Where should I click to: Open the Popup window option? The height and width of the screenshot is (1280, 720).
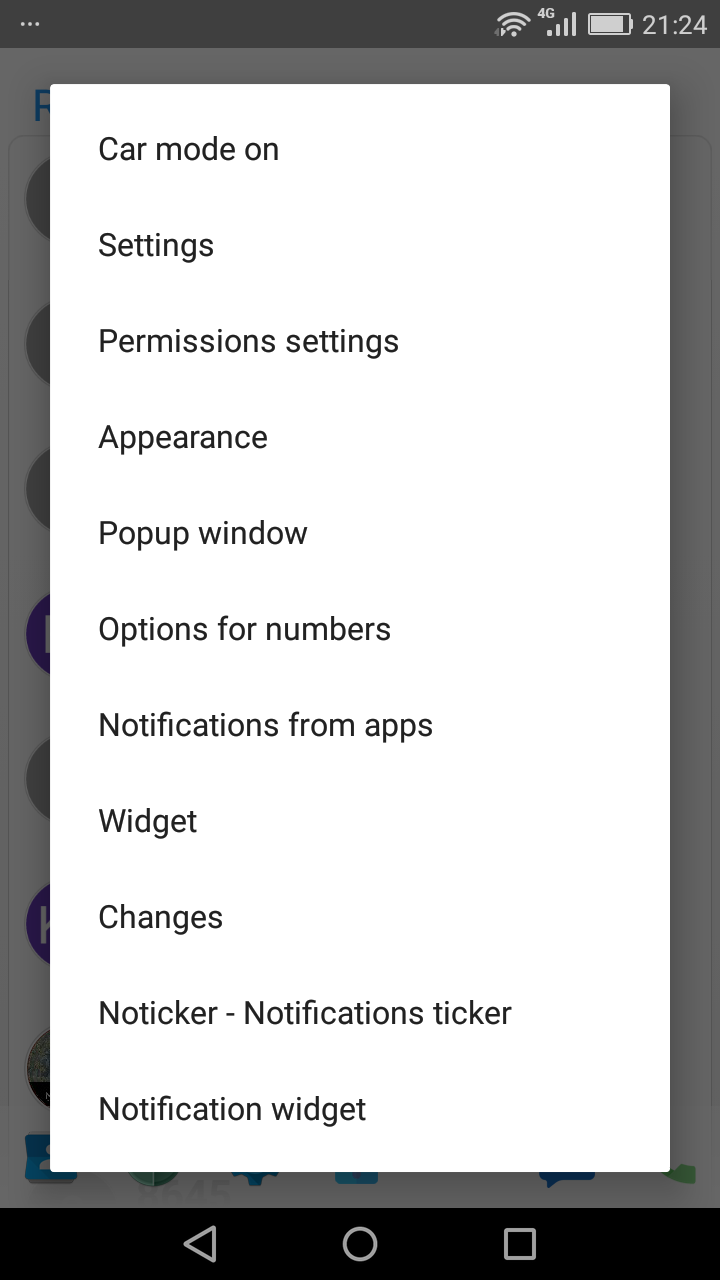[203, 533]
